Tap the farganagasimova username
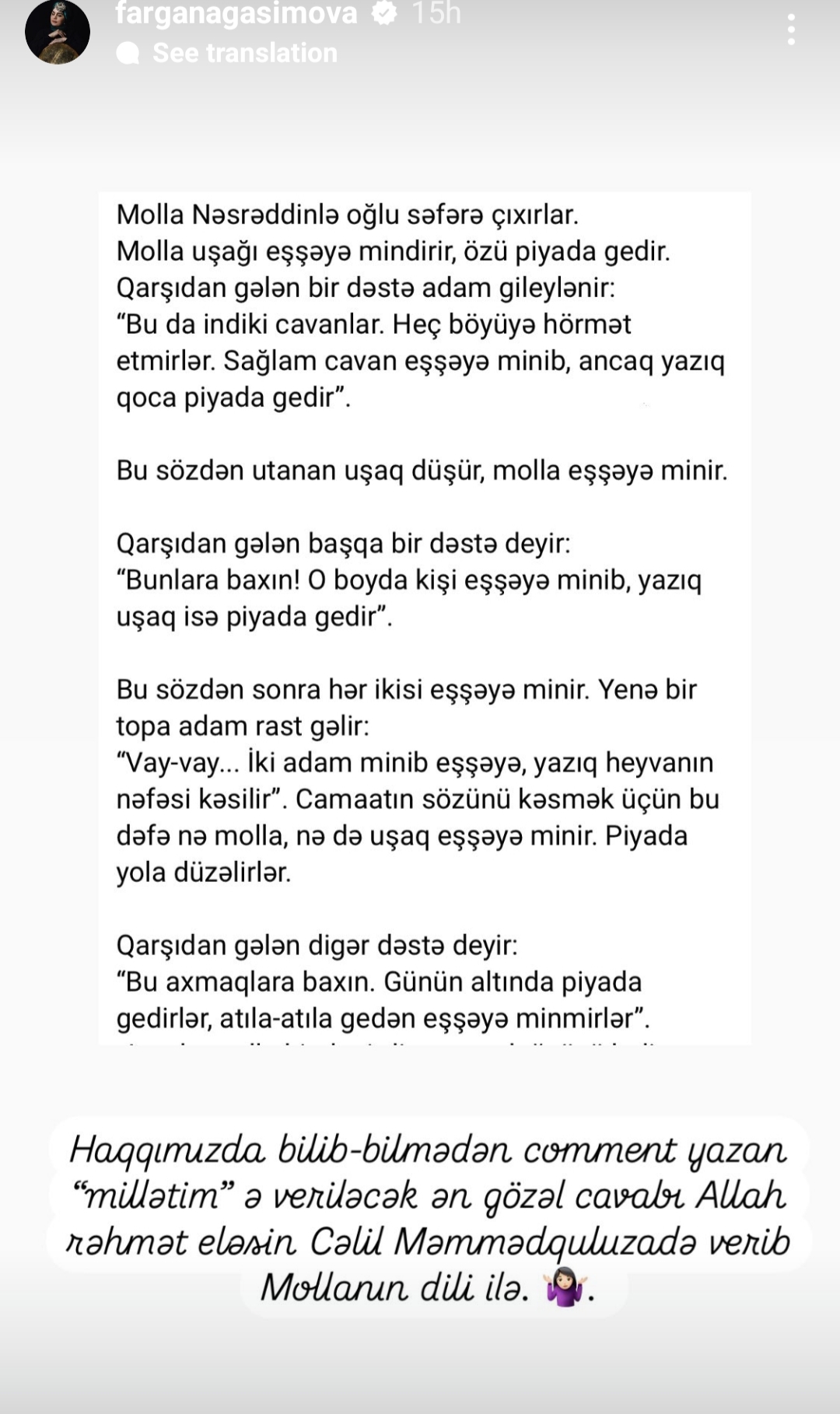Viewport: 840px width, 1414px height. click(236, 13)
